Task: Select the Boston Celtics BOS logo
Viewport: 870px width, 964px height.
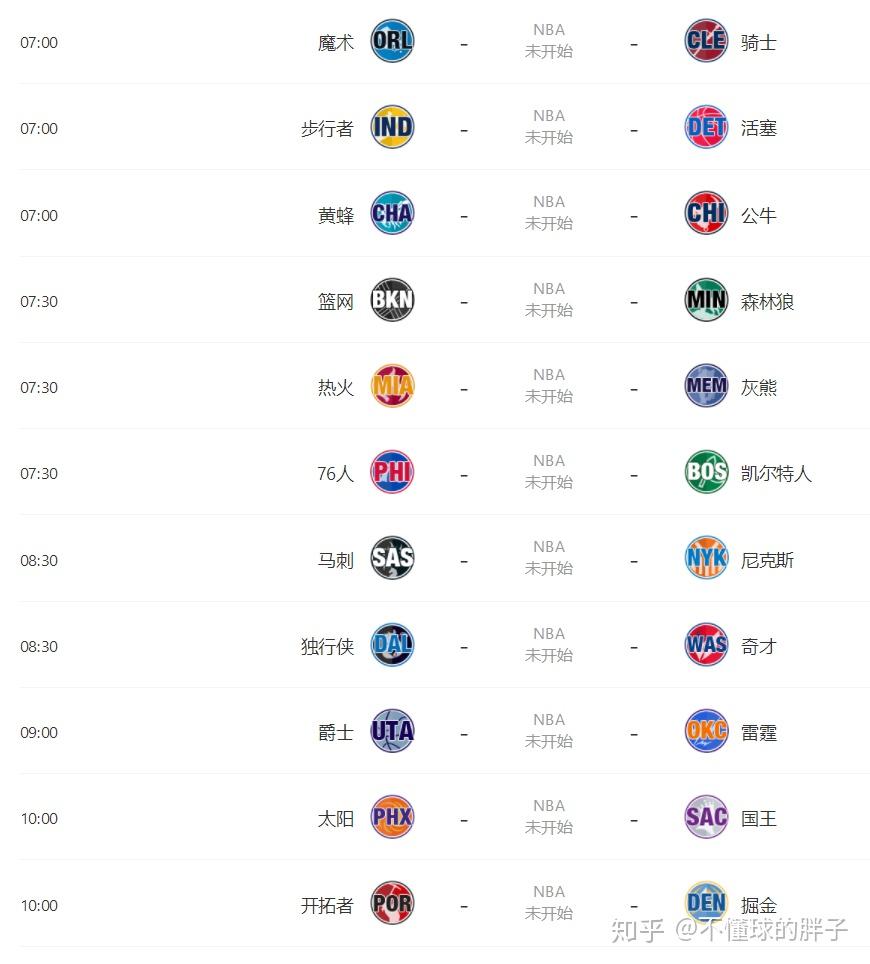Action: pos(706,473)
